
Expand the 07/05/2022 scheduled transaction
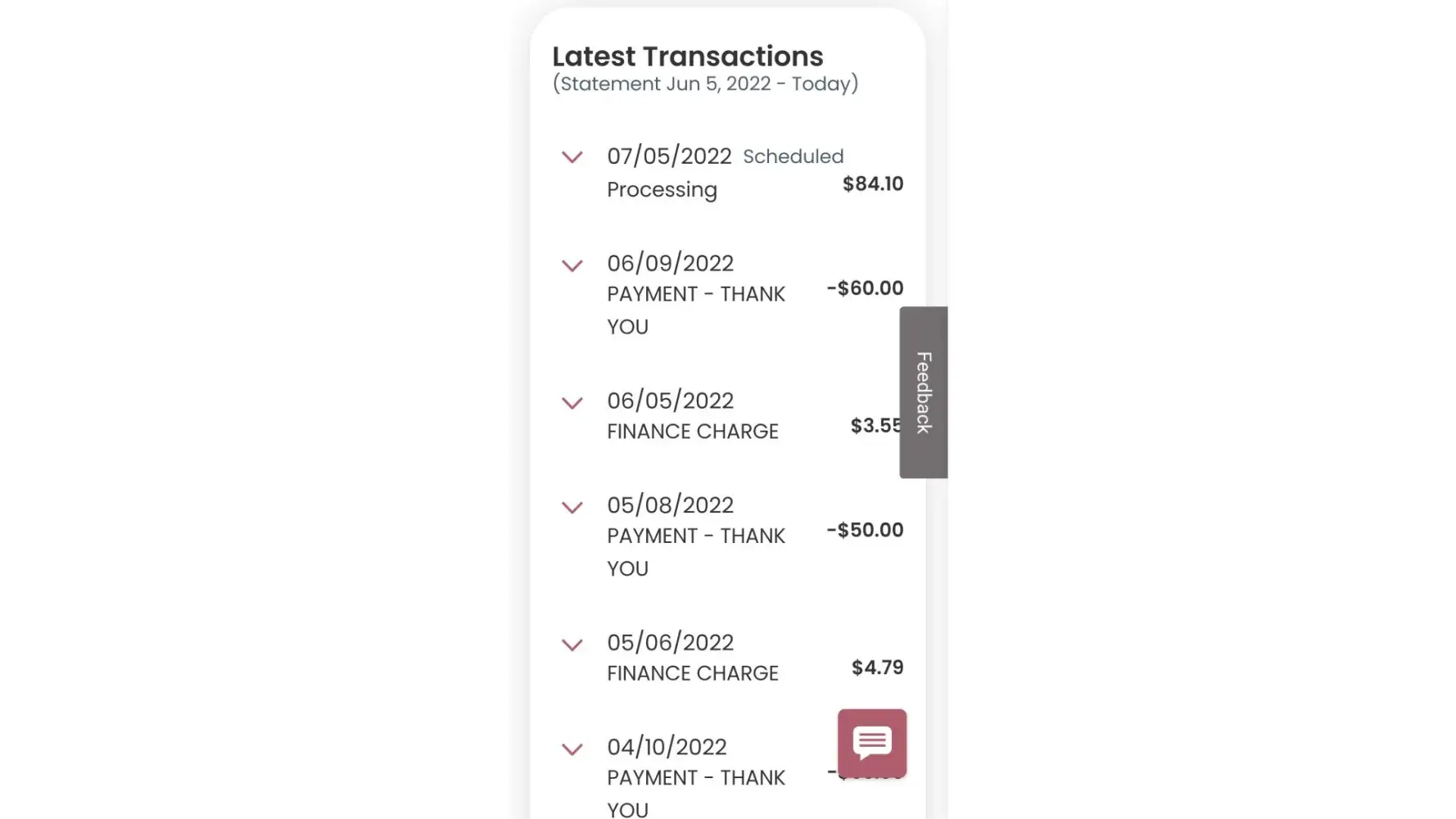pos(572,157)
